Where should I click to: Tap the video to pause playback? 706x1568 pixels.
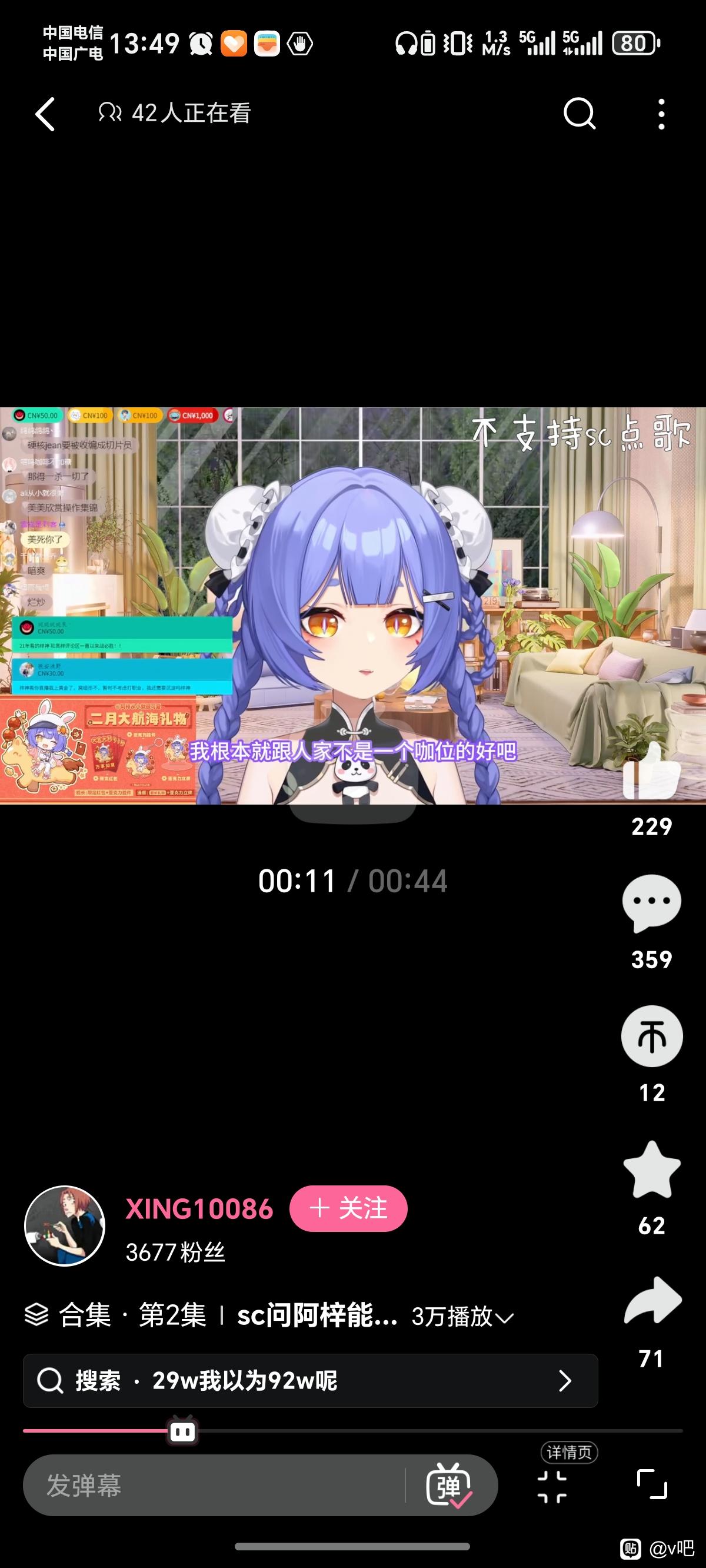click(x=353, y=606)
